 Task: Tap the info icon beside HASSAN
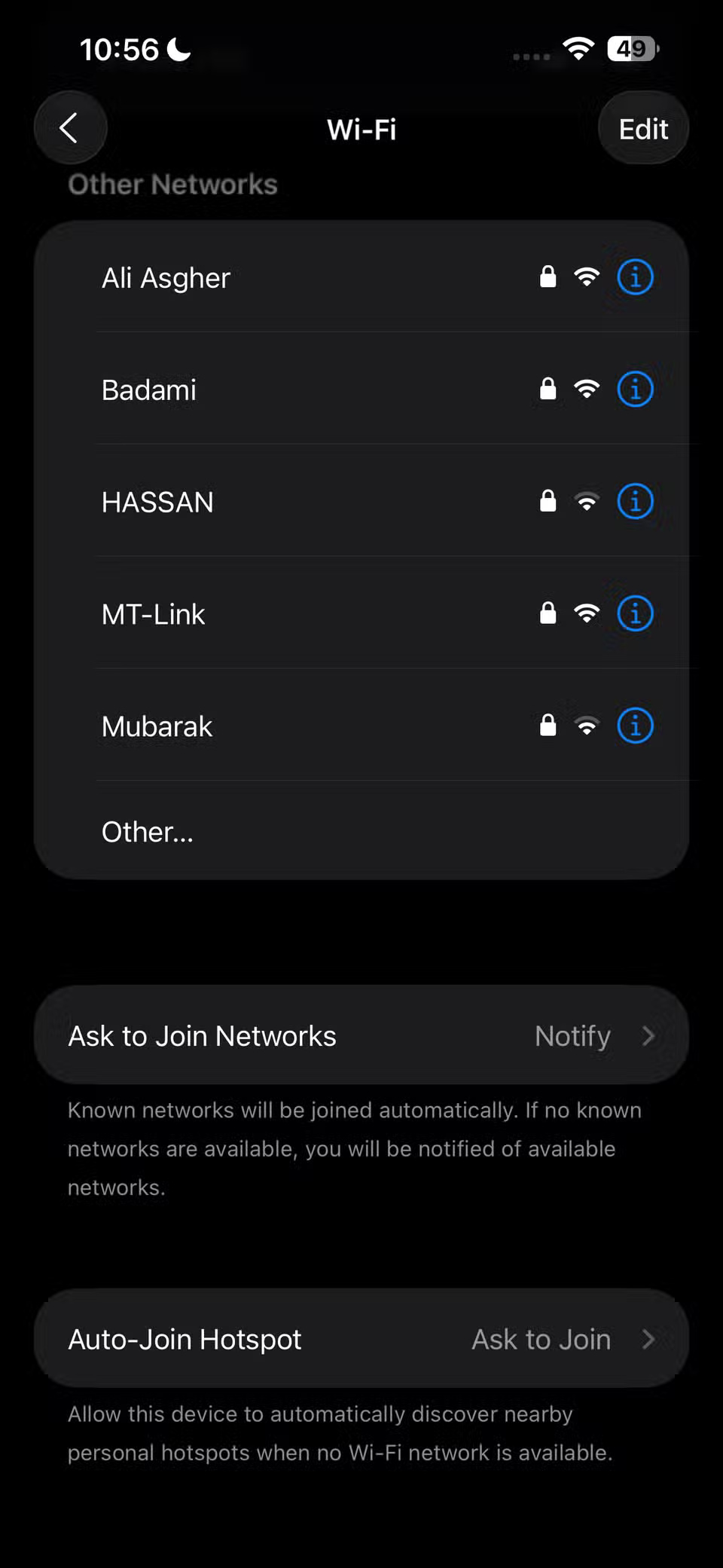click(x=635, y=501)
